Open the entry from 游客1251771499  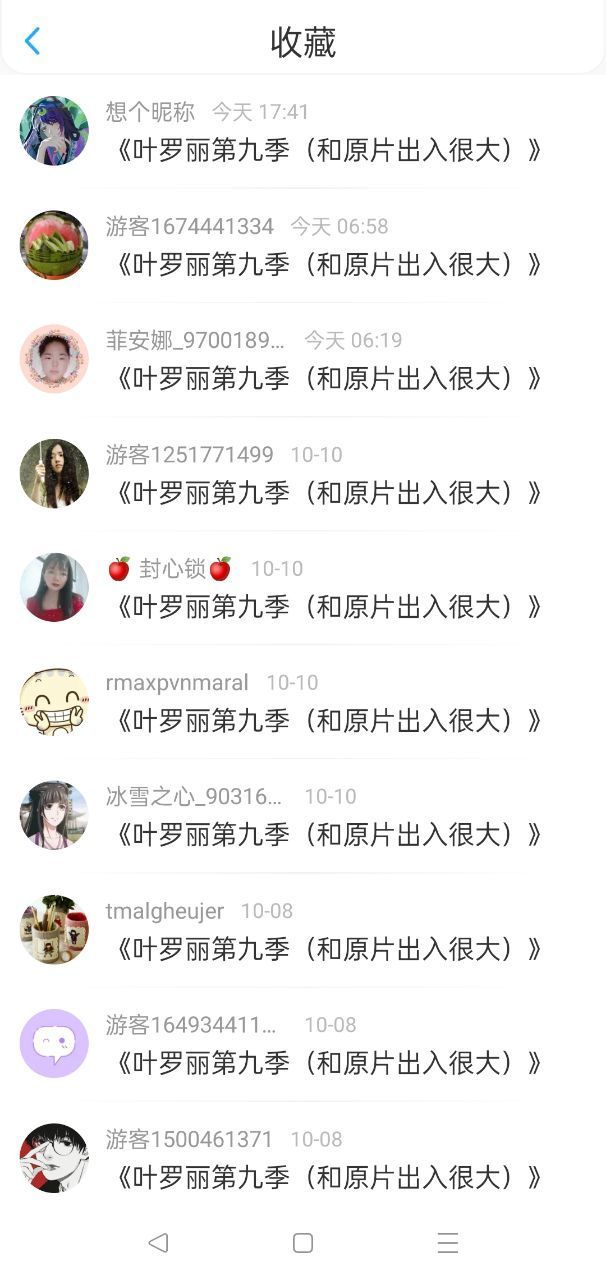click(x=328, y=492)
